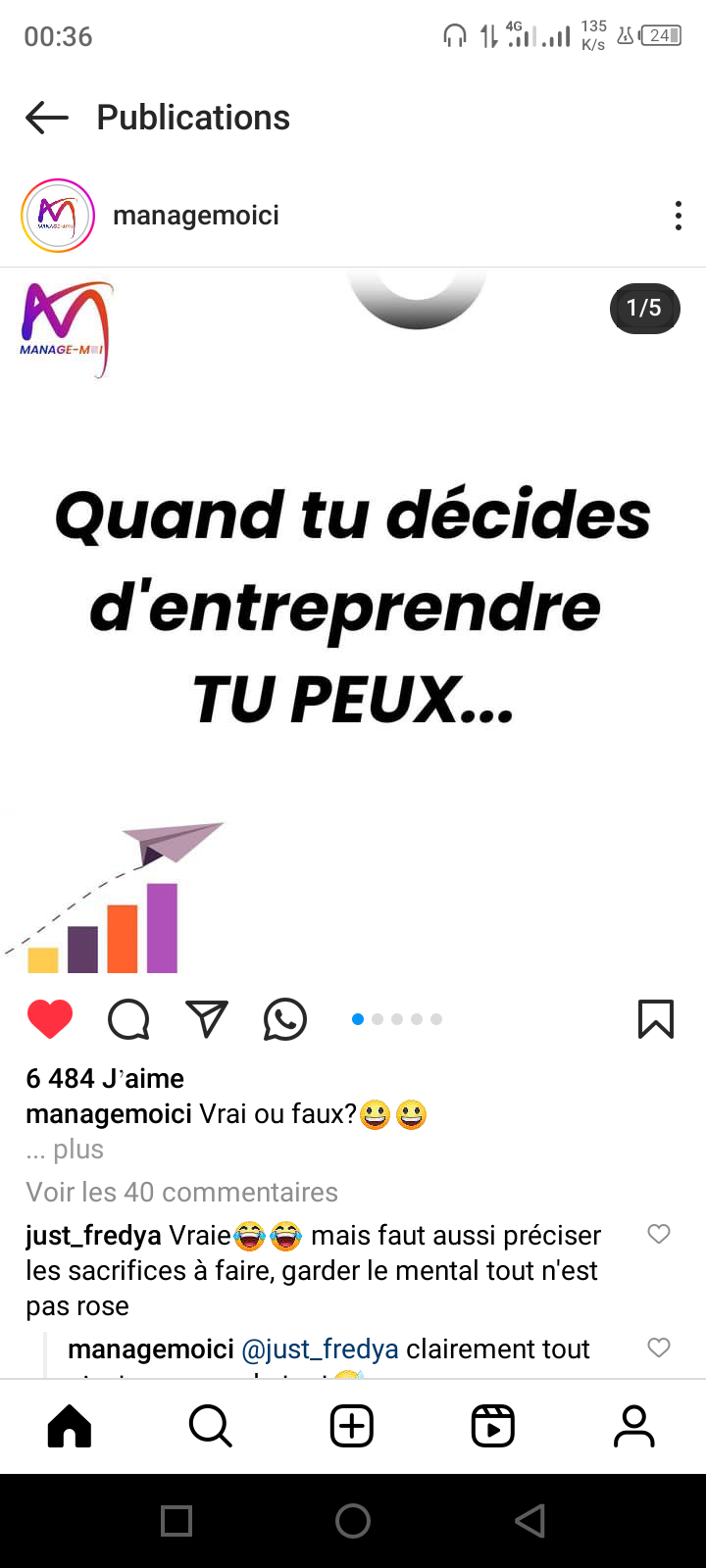Switch to the Home tab
The height and width of the screenshot is (1568, 706).
pos(70,1427)
